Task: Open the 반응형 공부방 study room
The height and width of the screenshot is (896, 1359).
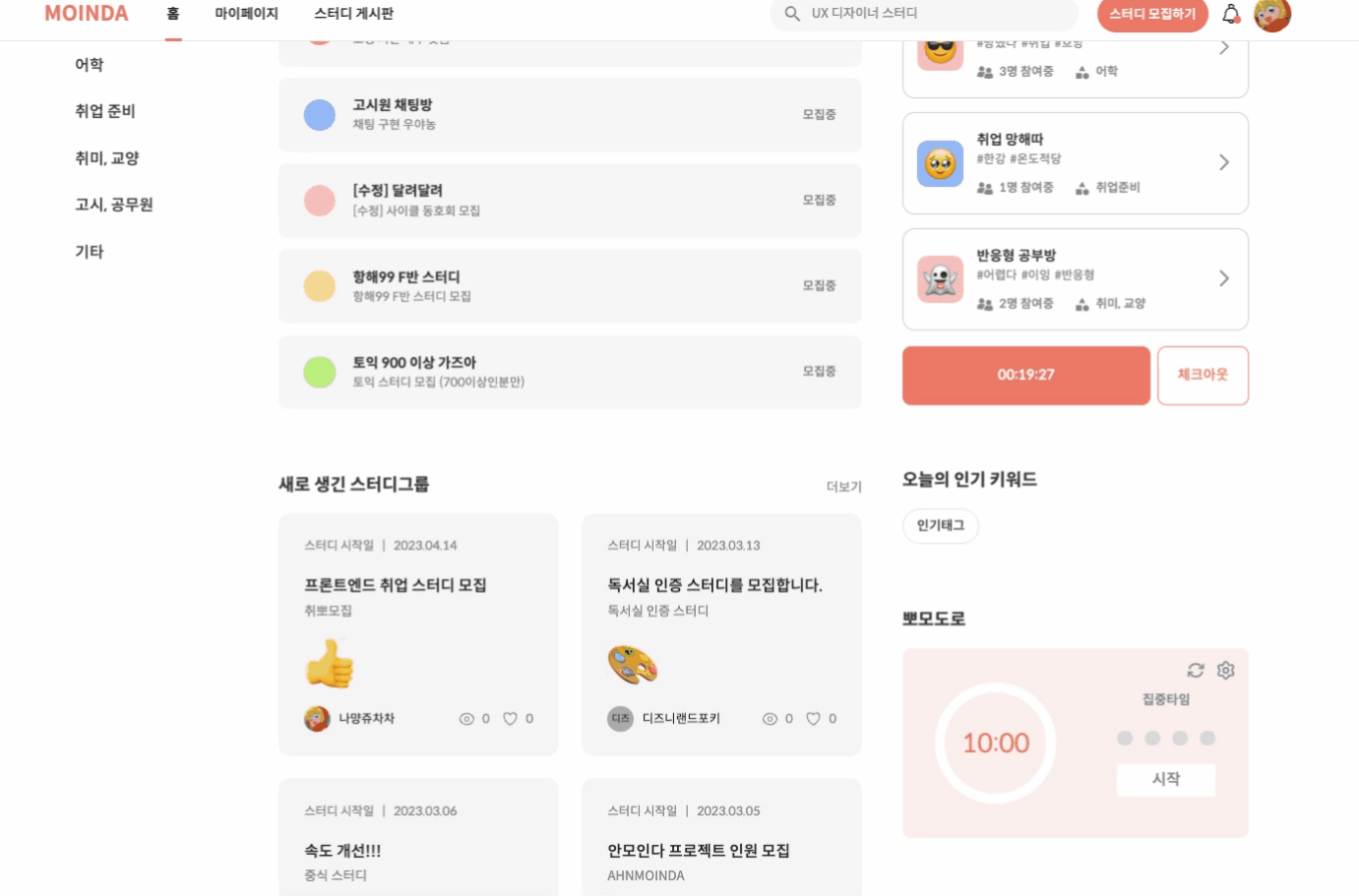Action: click(x=1076, y=279)
